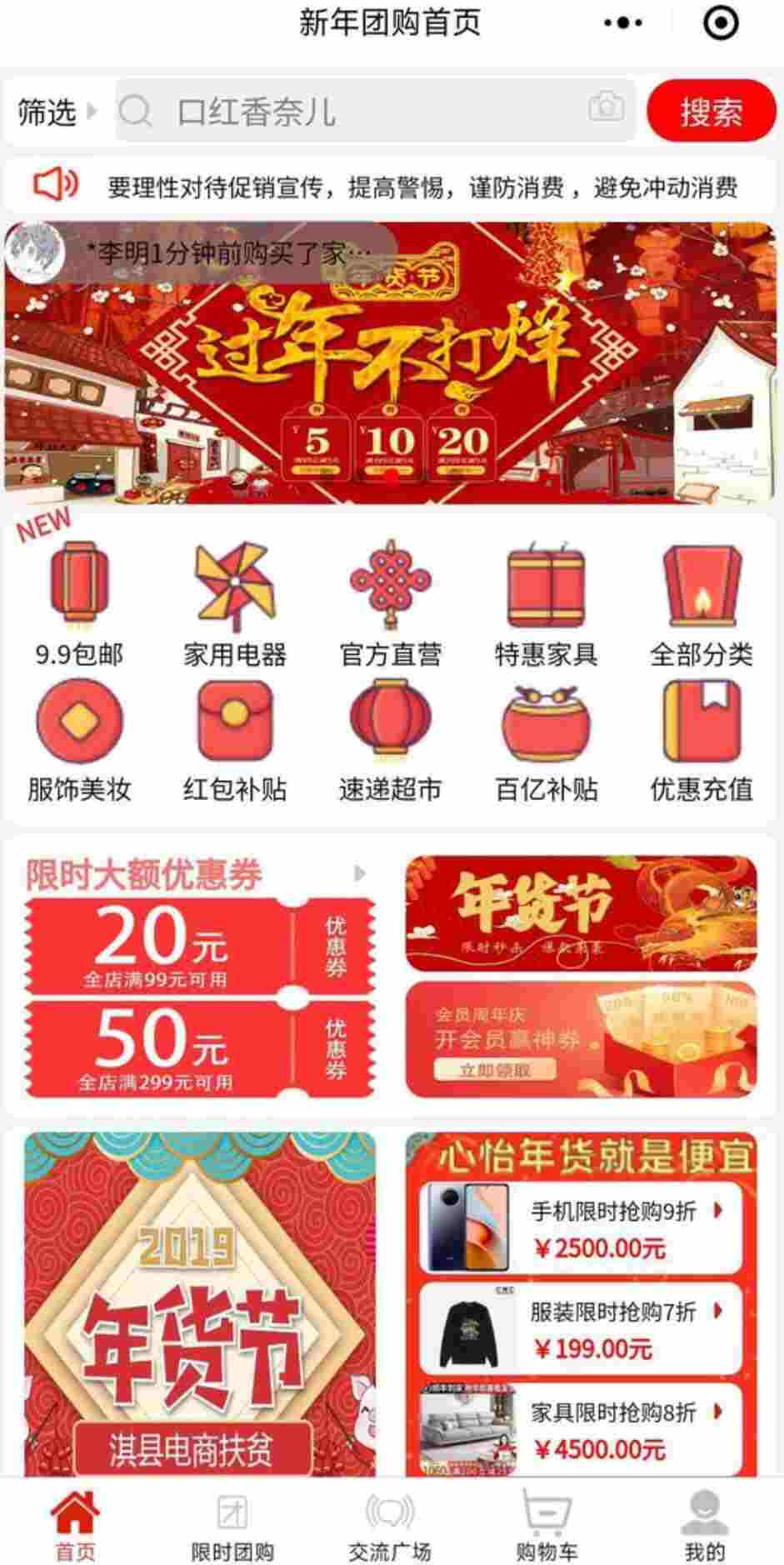Claim the 50元 coupon
This screenshot has height=1565, width=784.
(x=200, y=1048)
